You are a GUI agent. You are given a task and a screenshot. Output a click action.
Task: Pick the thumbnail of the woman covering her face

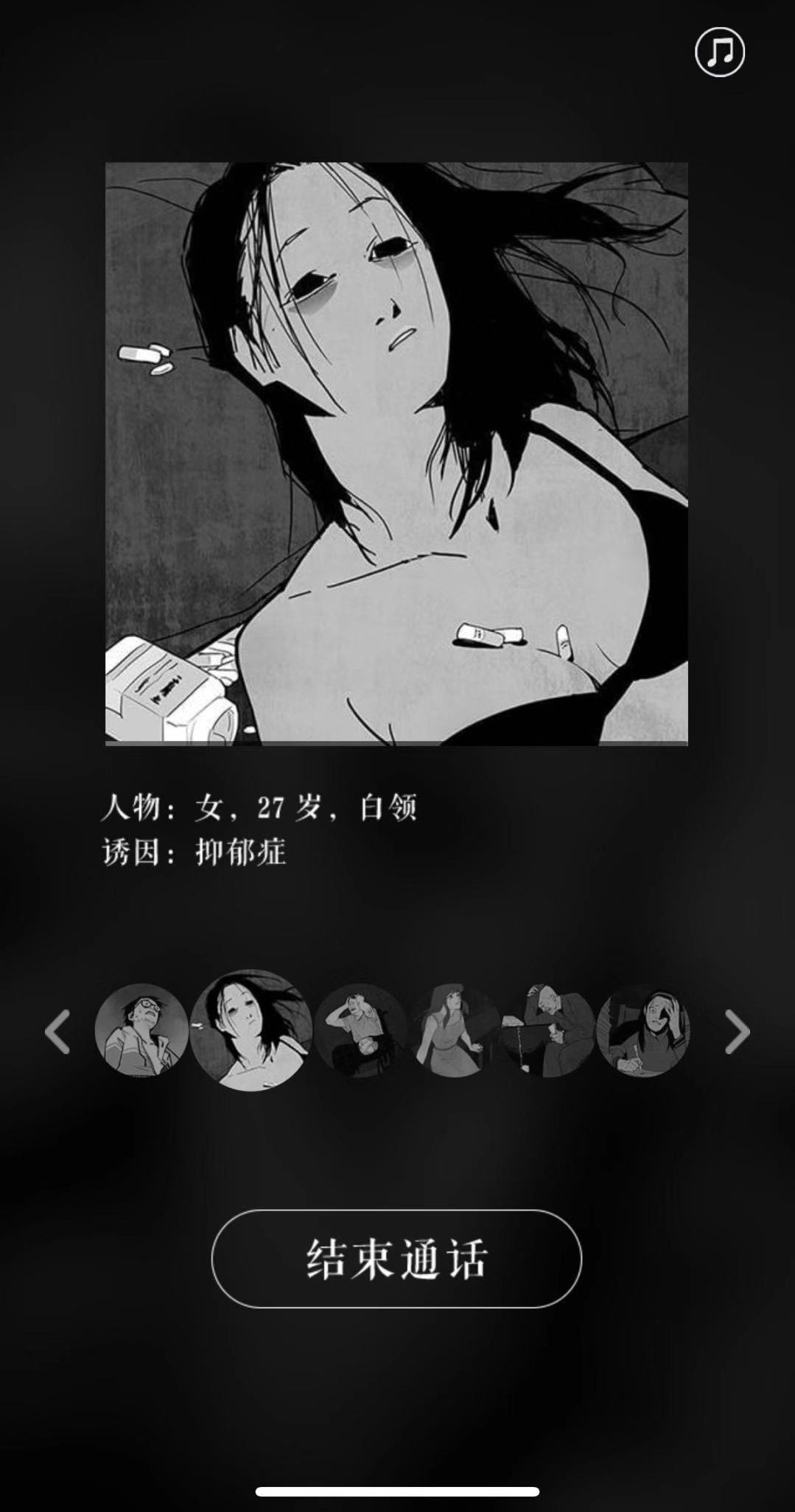pos(642,1030)
